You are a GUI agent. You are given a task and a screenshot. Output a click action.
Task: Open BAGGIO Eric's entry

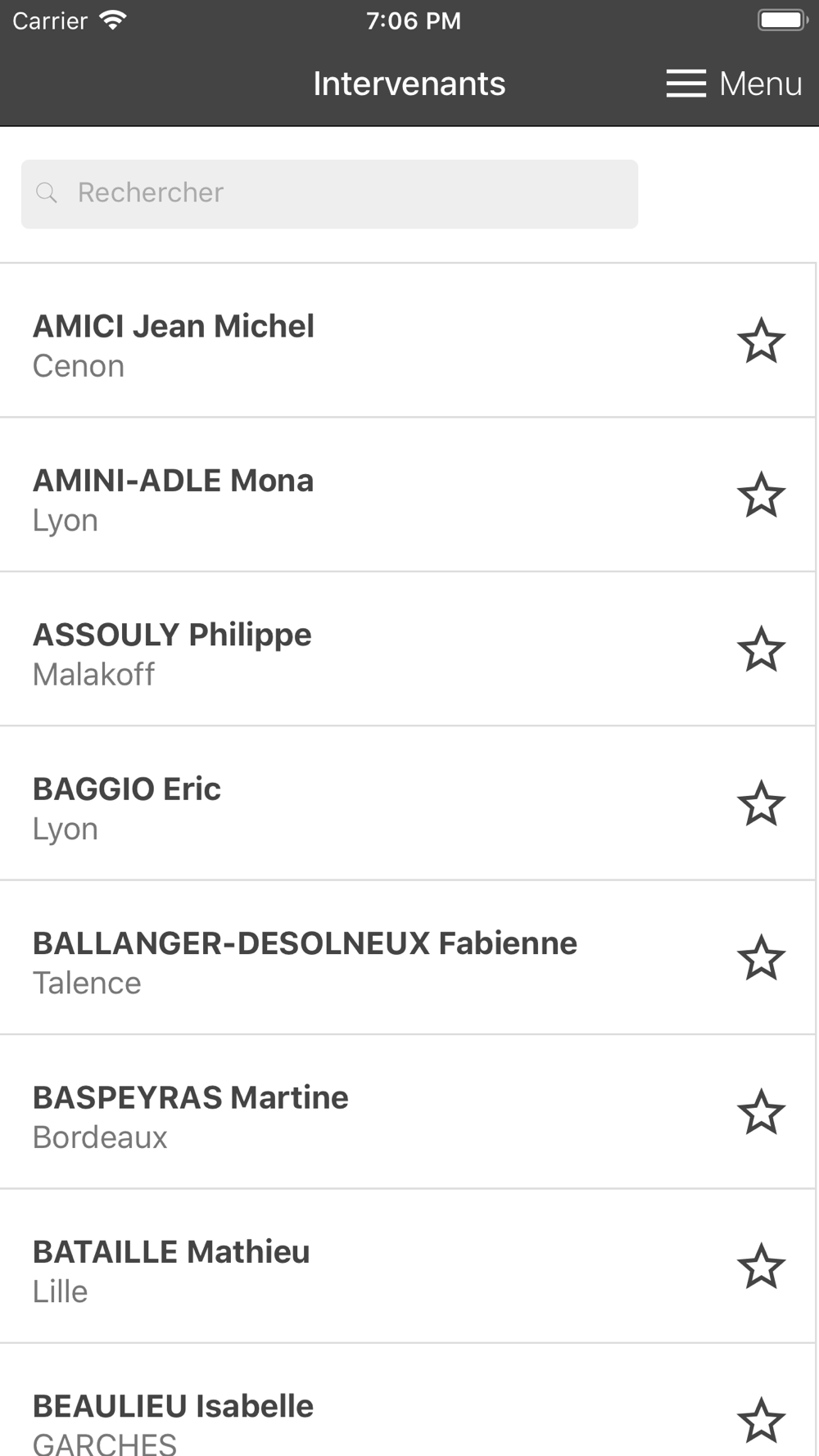click(x=407, y=803)
